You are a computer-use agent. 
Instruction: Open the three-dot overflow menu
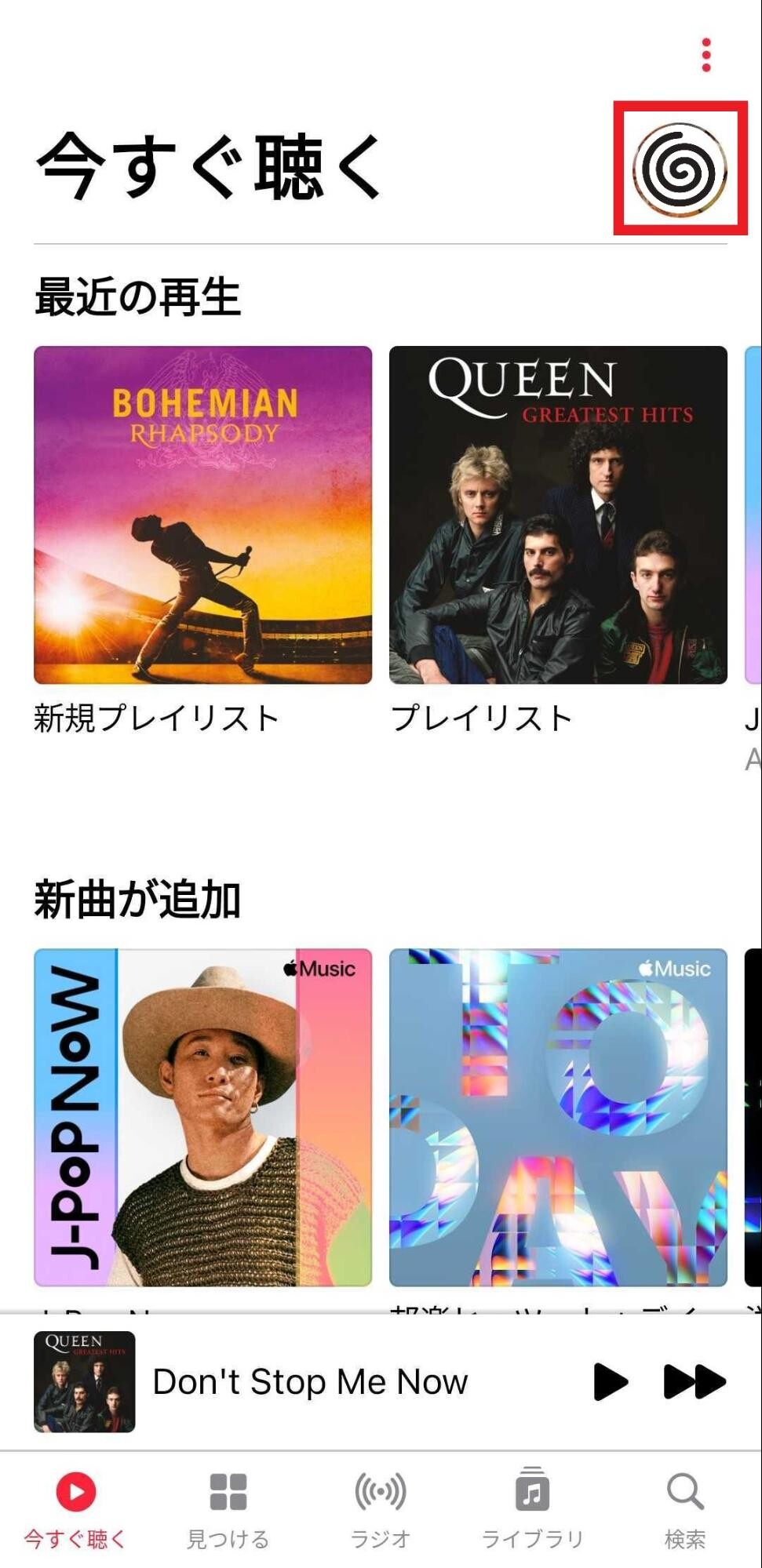click(x=706, y=55)
